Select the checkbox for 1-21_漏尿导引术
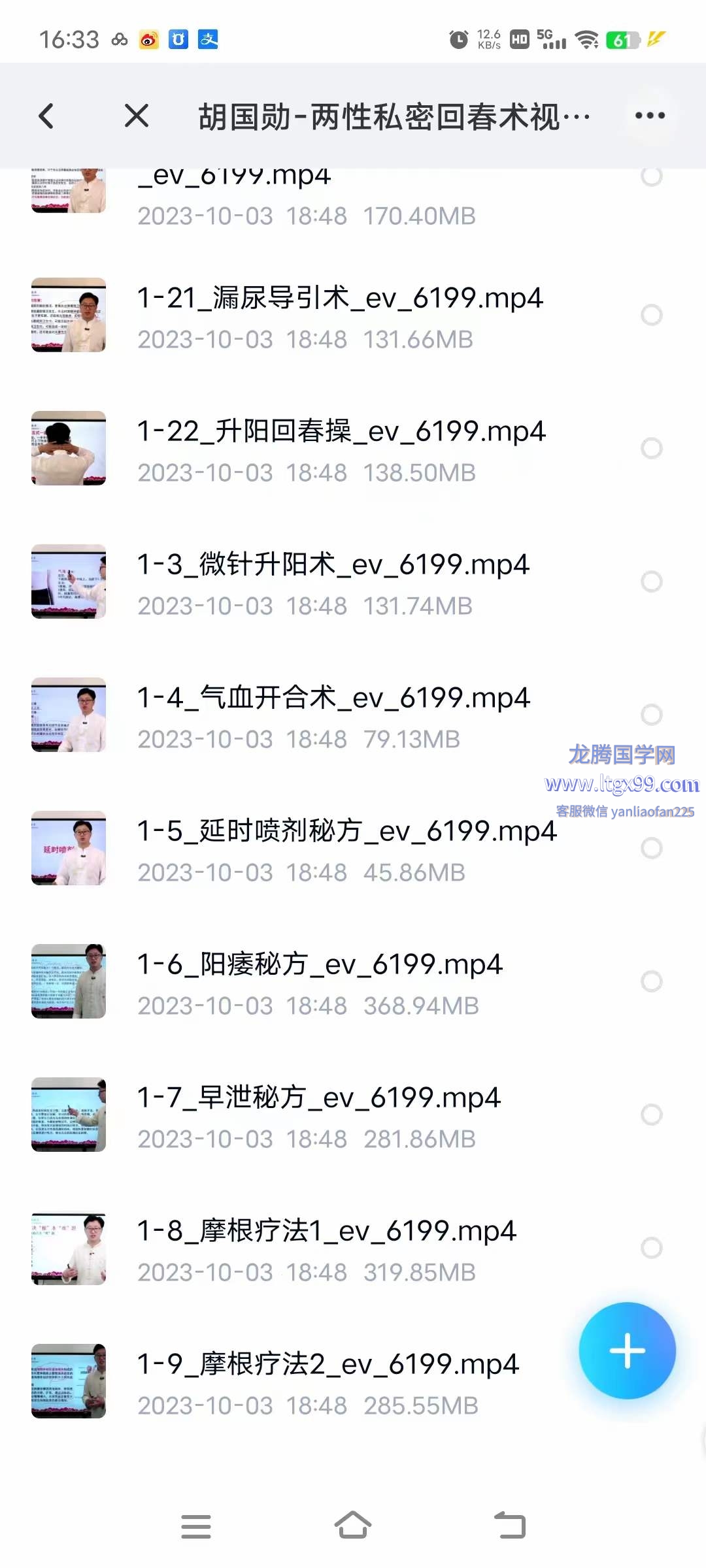706x1568 pixels. pyautogui.click(x=651, y=315)
